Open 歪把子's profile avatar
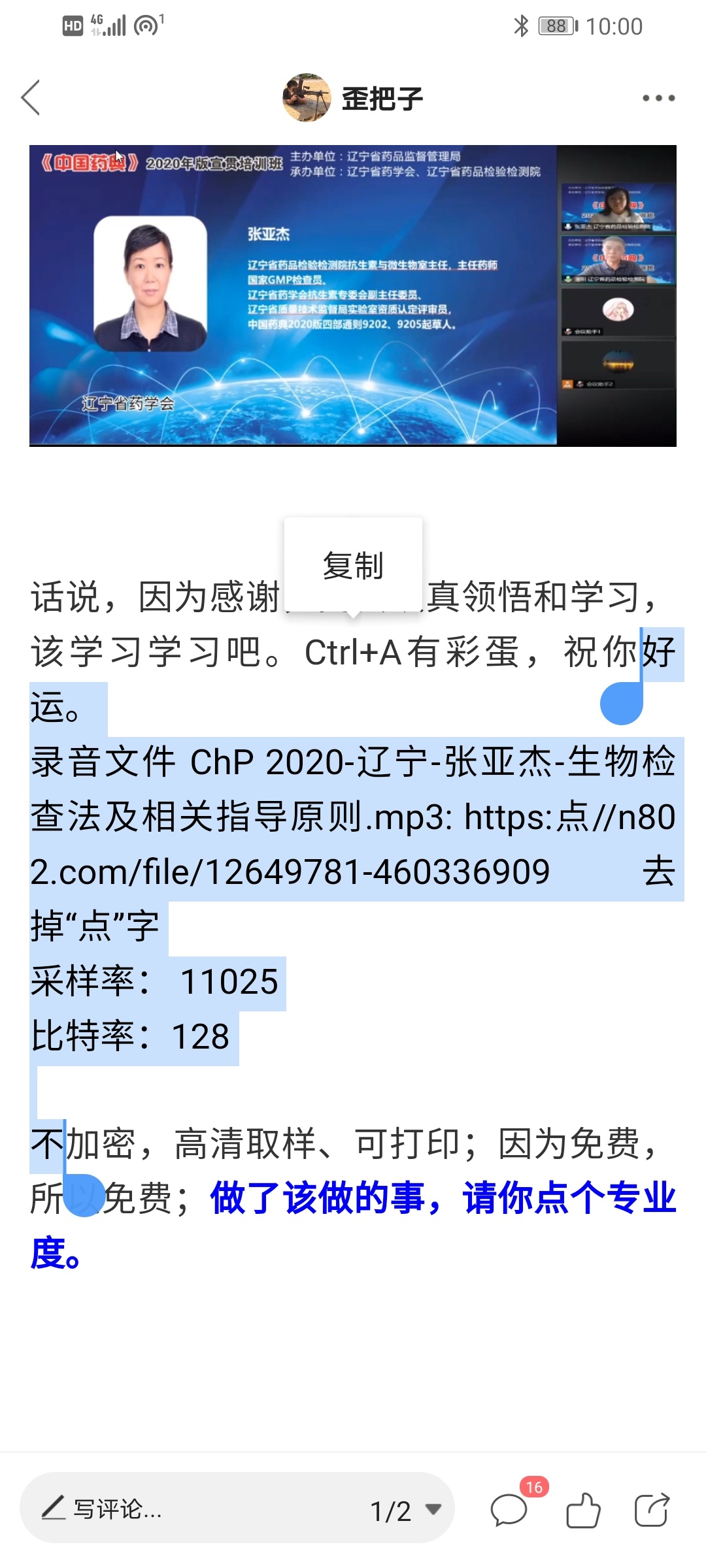The image size is (706, 1568). pyautogui.click(x=306, y=98)
